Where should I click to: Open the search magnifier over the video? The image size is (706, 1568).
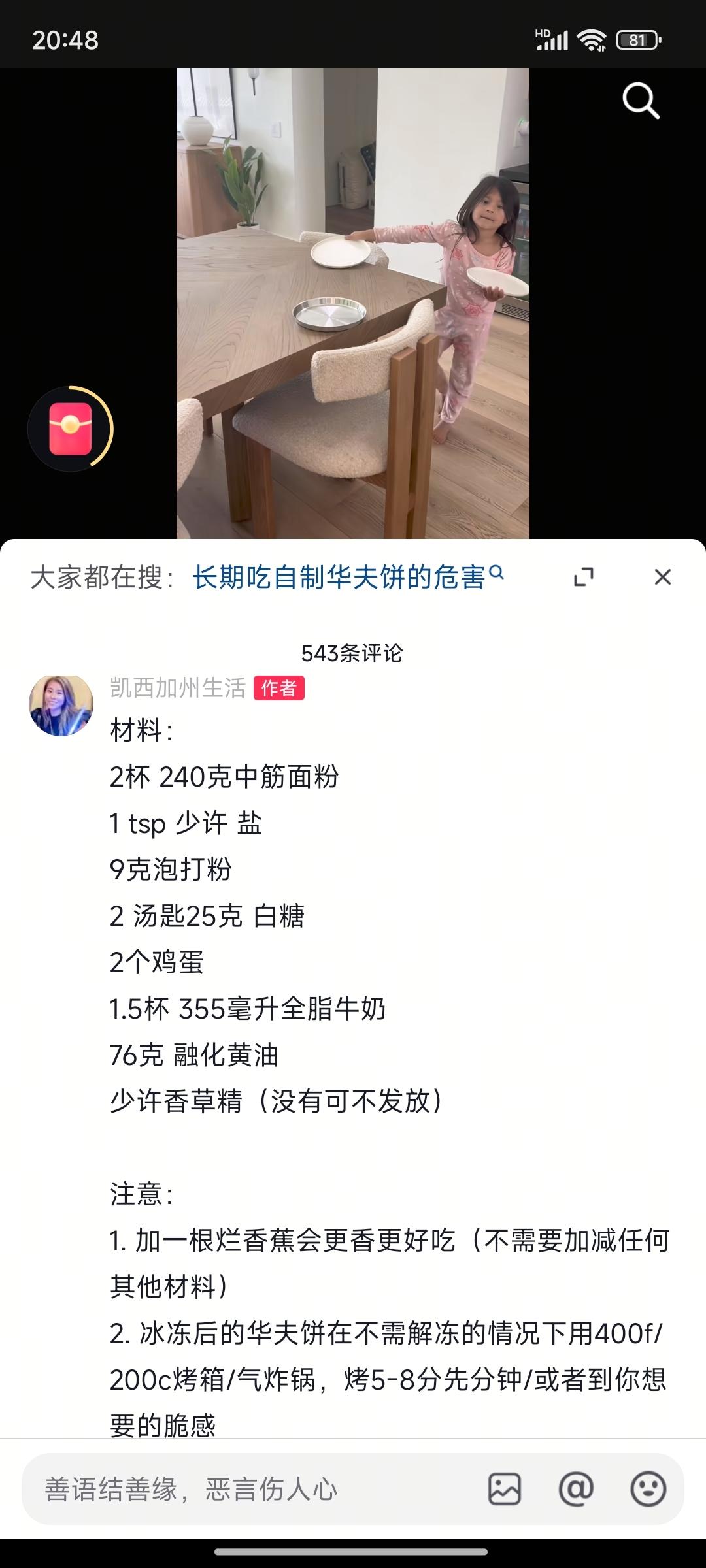pyautogui.click(x=641, y=101)
